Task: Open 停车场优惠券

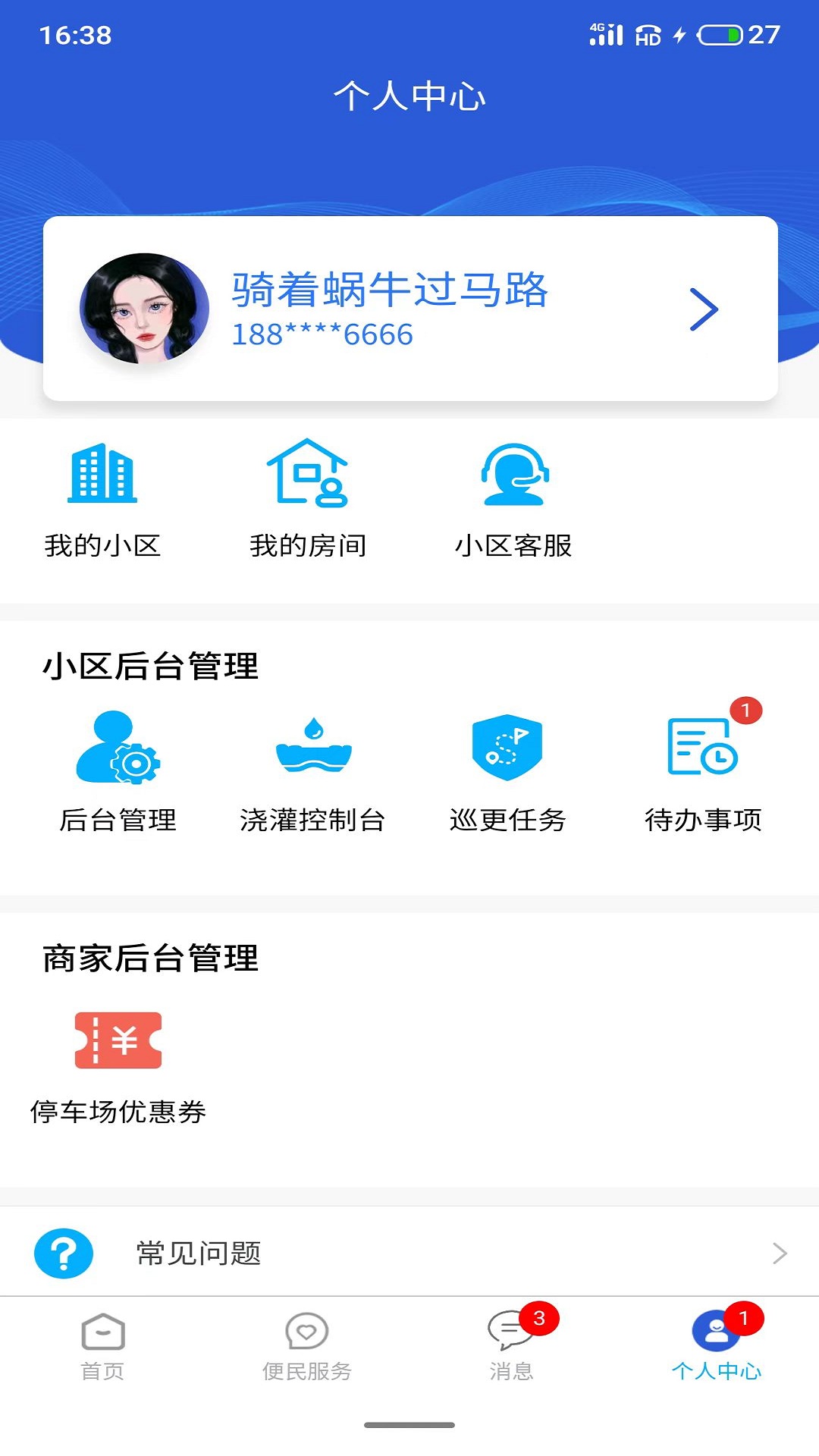Action: [x=118, y=1065]
